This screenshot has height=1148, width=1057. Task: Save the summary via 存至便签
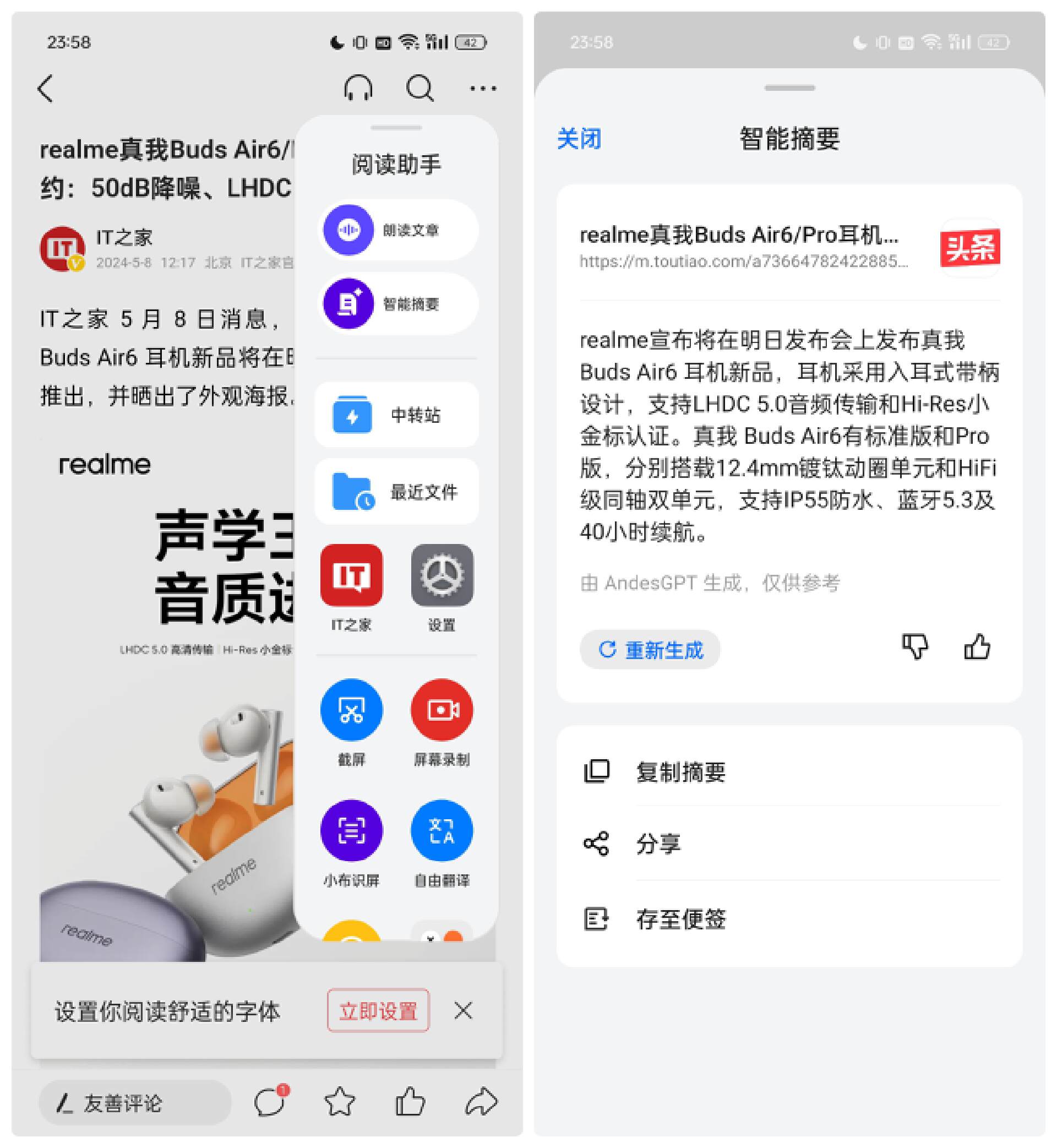pyautogui.click(x=680, y=920)
